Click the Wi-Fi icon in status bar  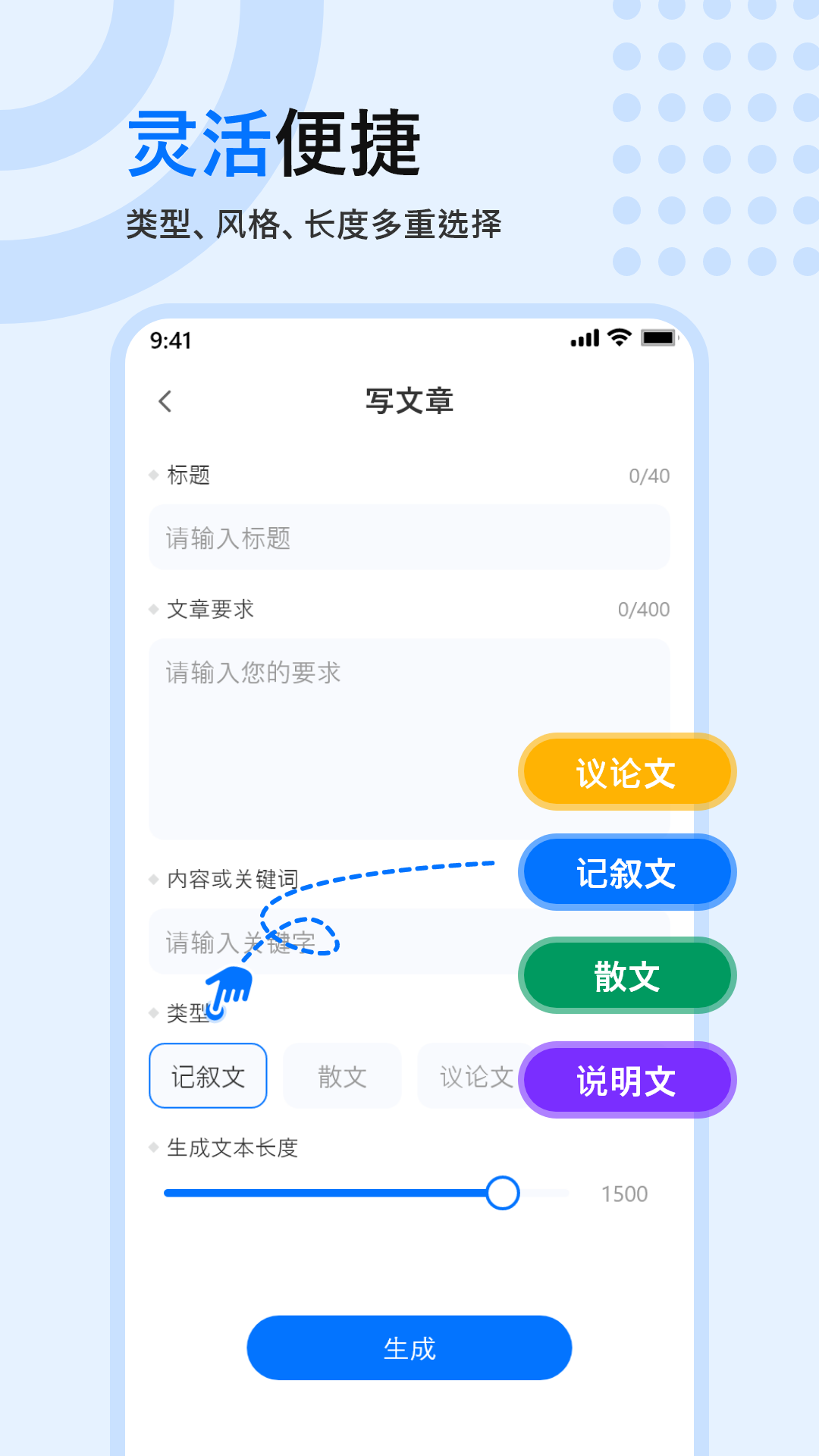click(617, 339)
